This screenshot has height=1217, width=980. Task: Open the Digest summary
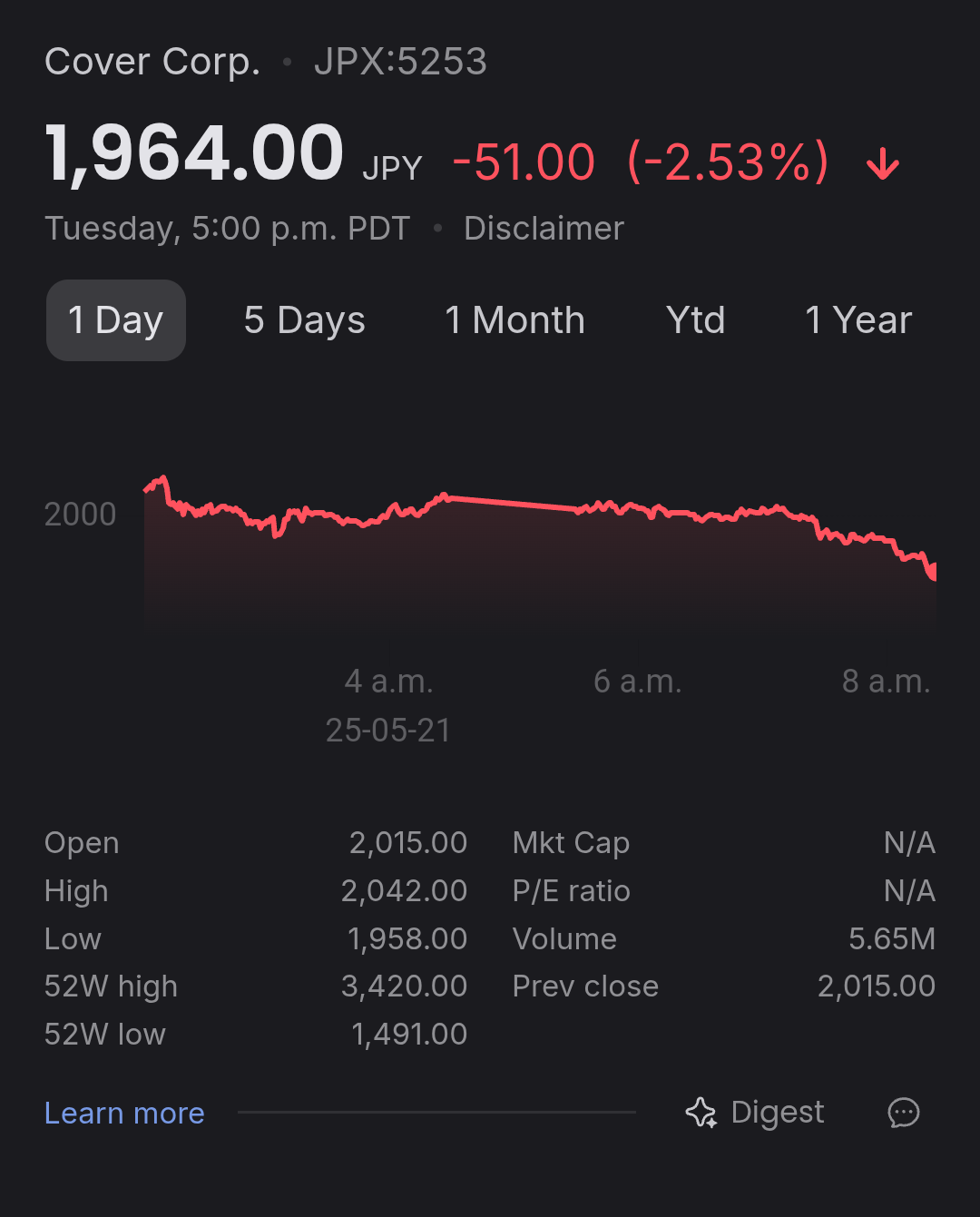coord(755,1113)
